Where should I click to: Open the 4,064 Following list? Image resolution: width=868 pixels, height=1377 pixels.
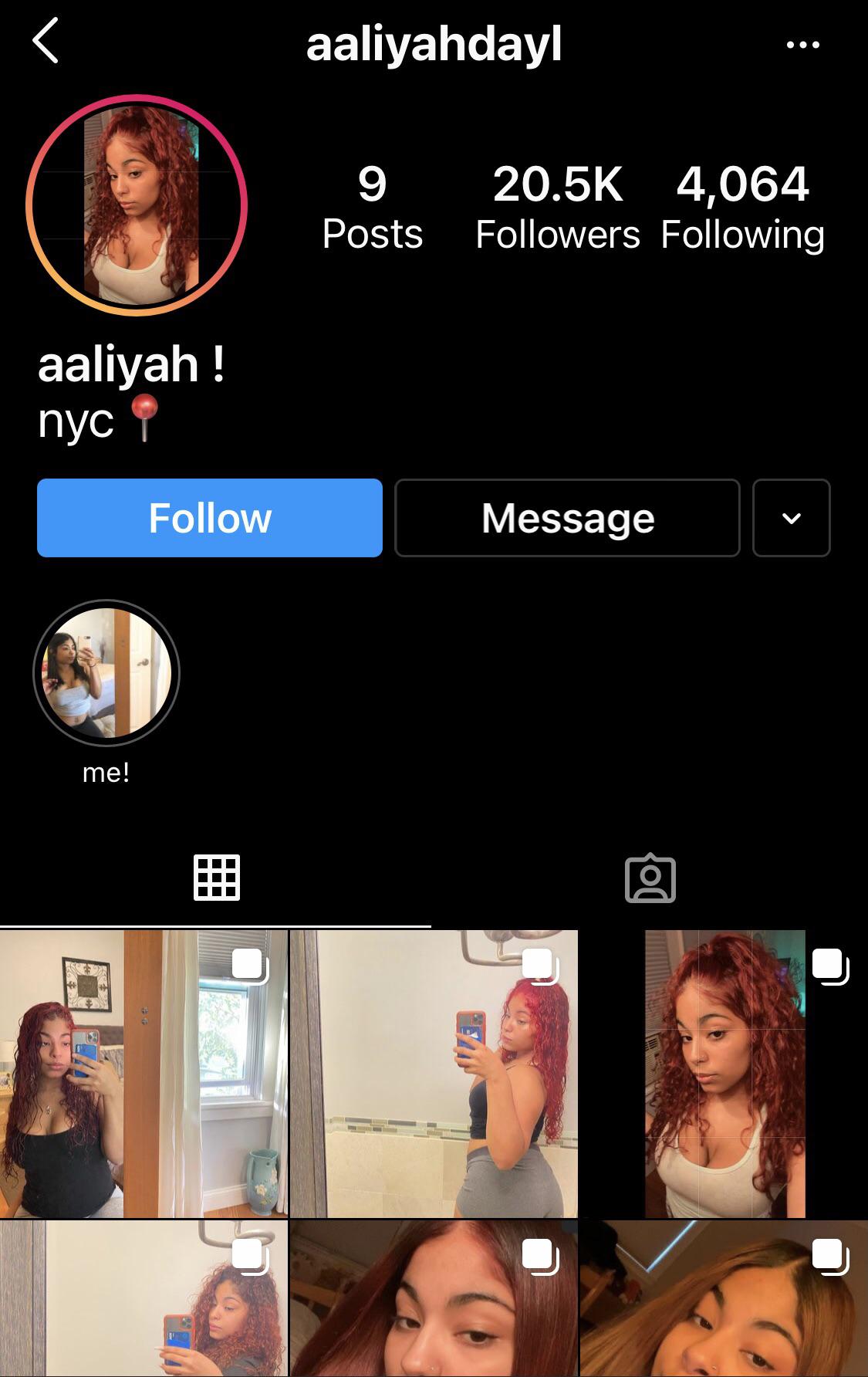[x=742, y=207]
